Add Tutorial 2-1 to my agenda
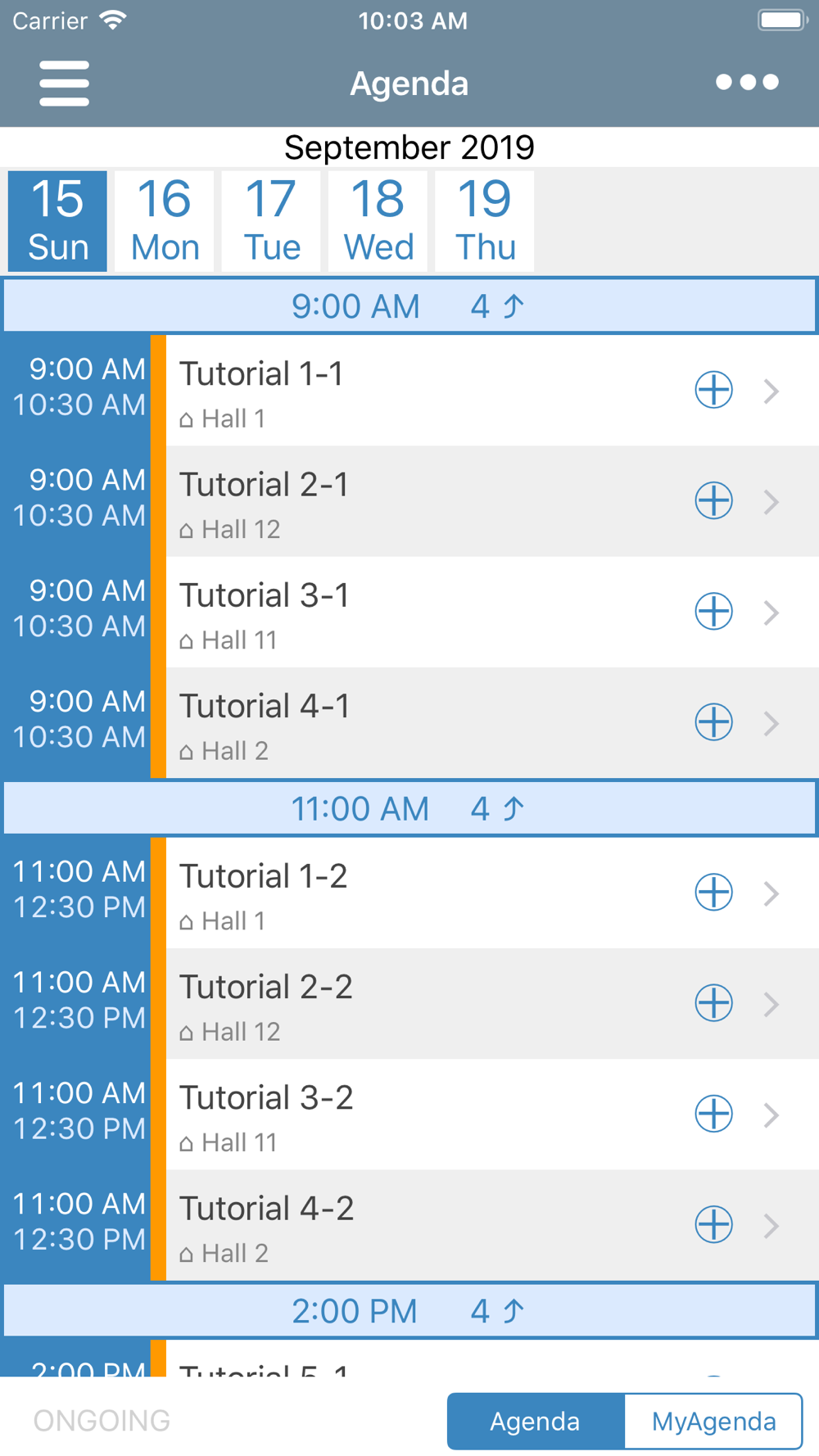Viewport: 819px width, 1456px height. pos(713,500)
